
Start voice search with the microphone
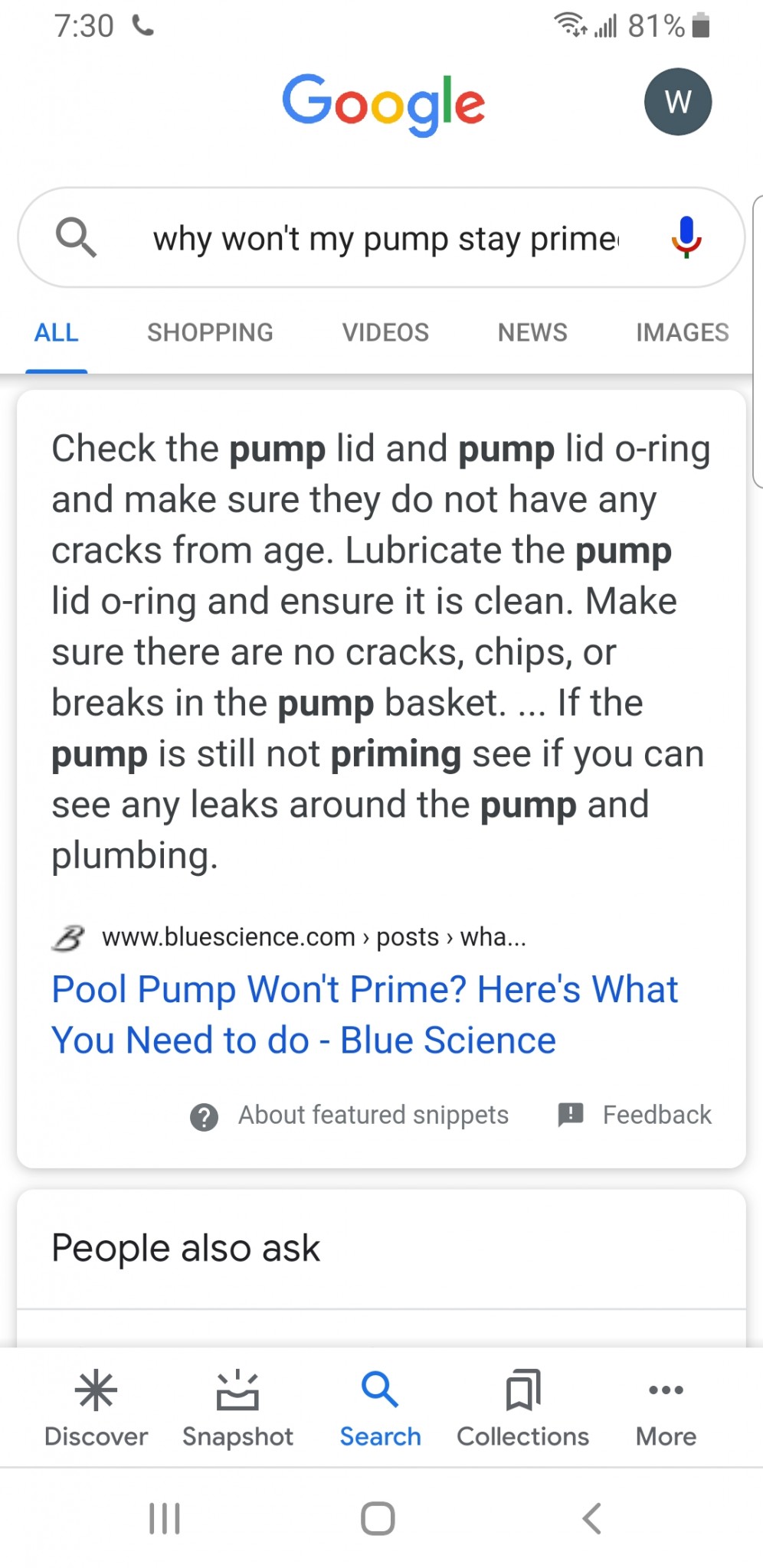(x=686, y=237)
